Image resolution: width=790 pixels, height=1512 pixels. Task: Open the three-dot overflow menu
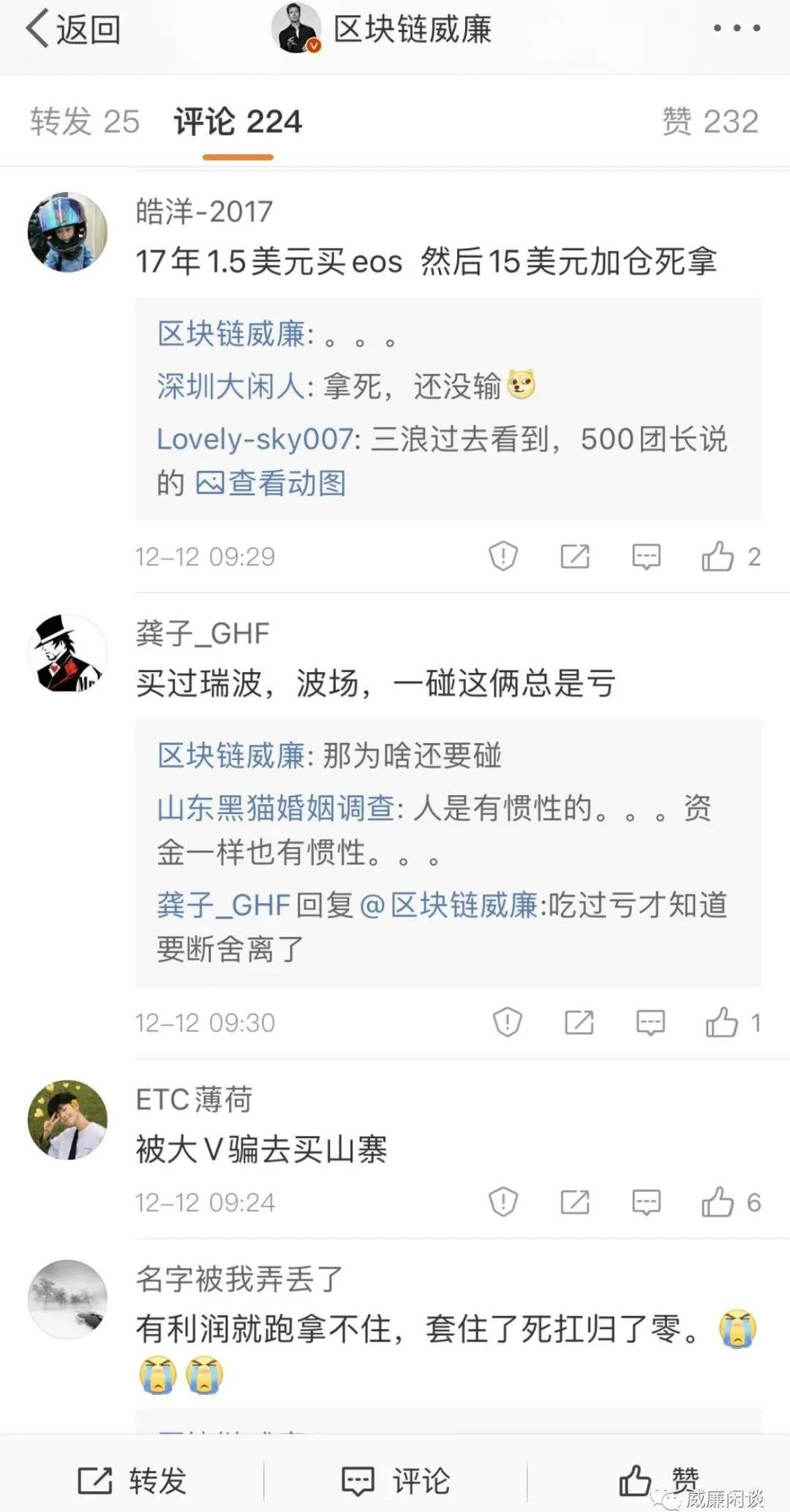pos(737,29)
